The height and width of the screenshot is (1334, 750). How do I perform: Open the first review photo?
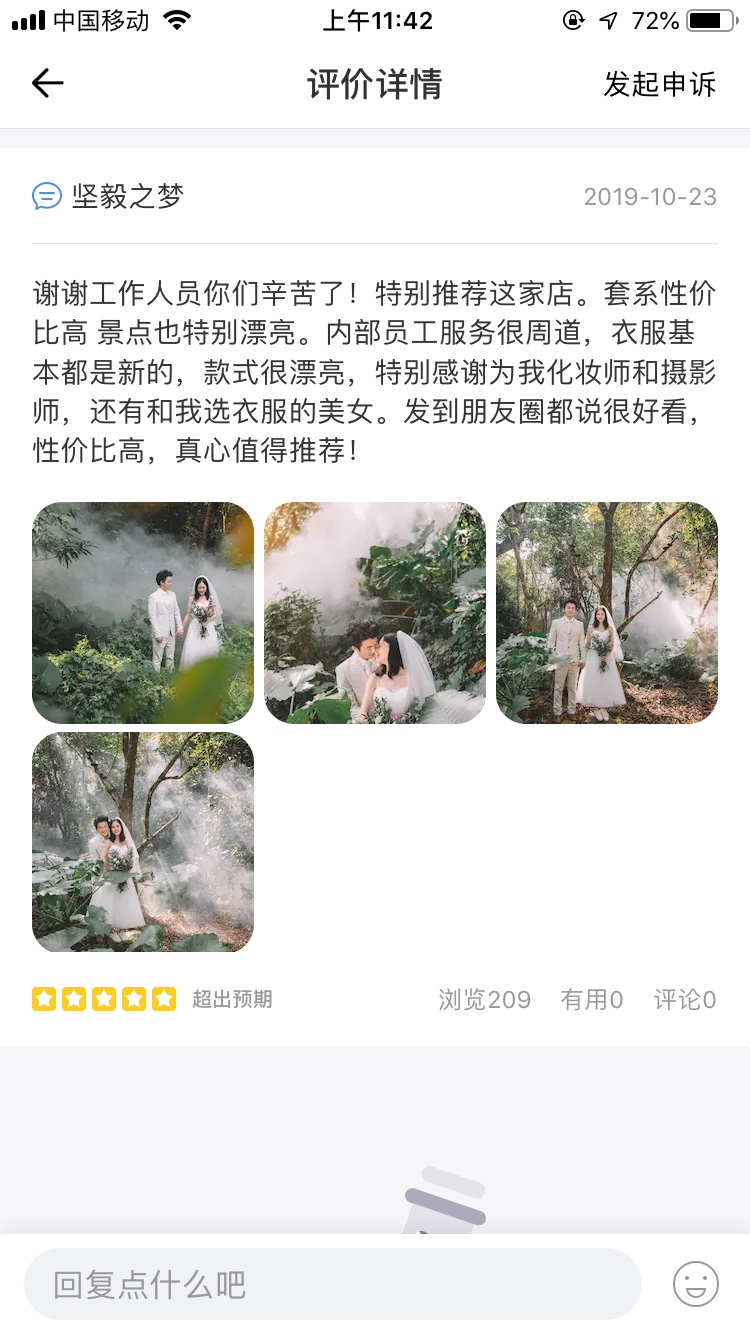(x=143, y=613)
